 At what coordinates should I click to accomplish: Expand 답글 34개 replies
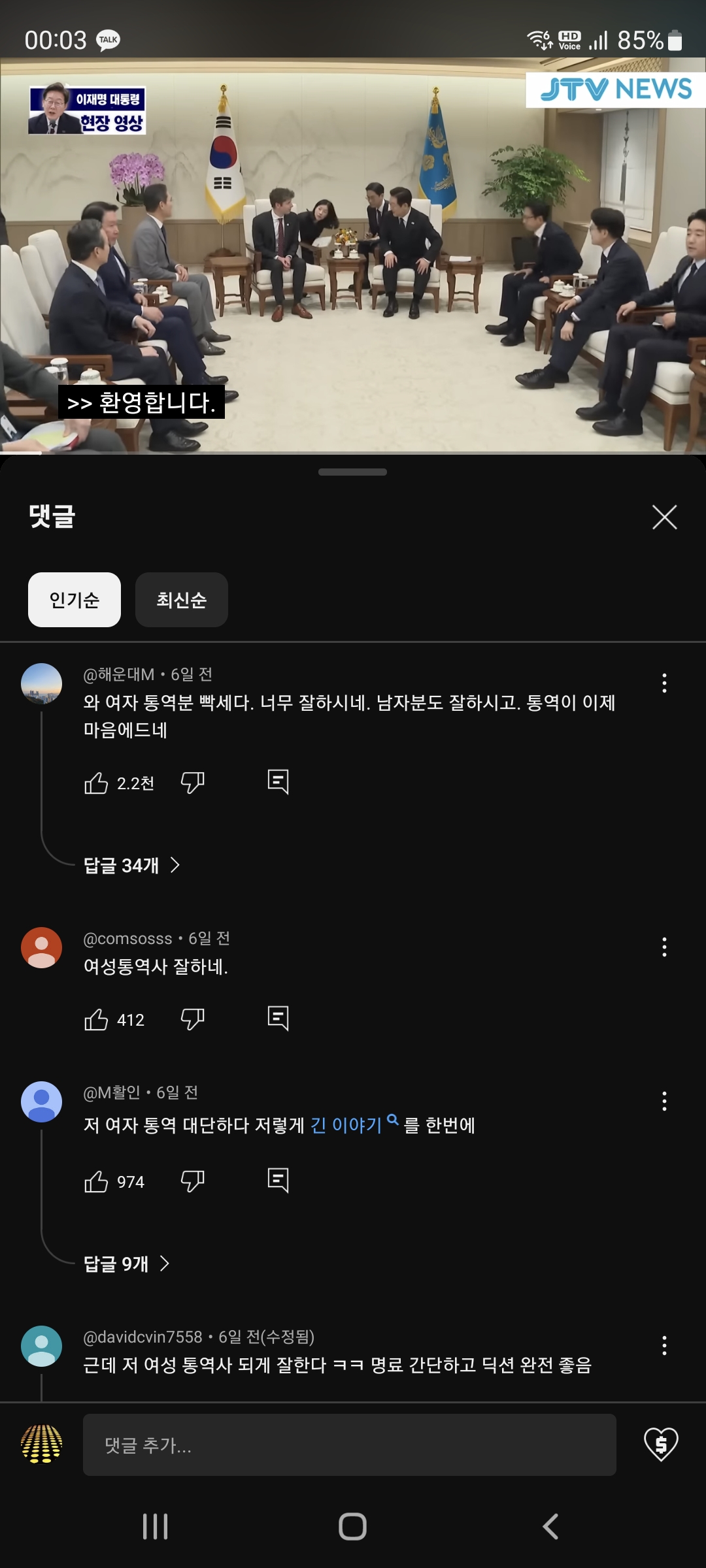pos(131,866)
